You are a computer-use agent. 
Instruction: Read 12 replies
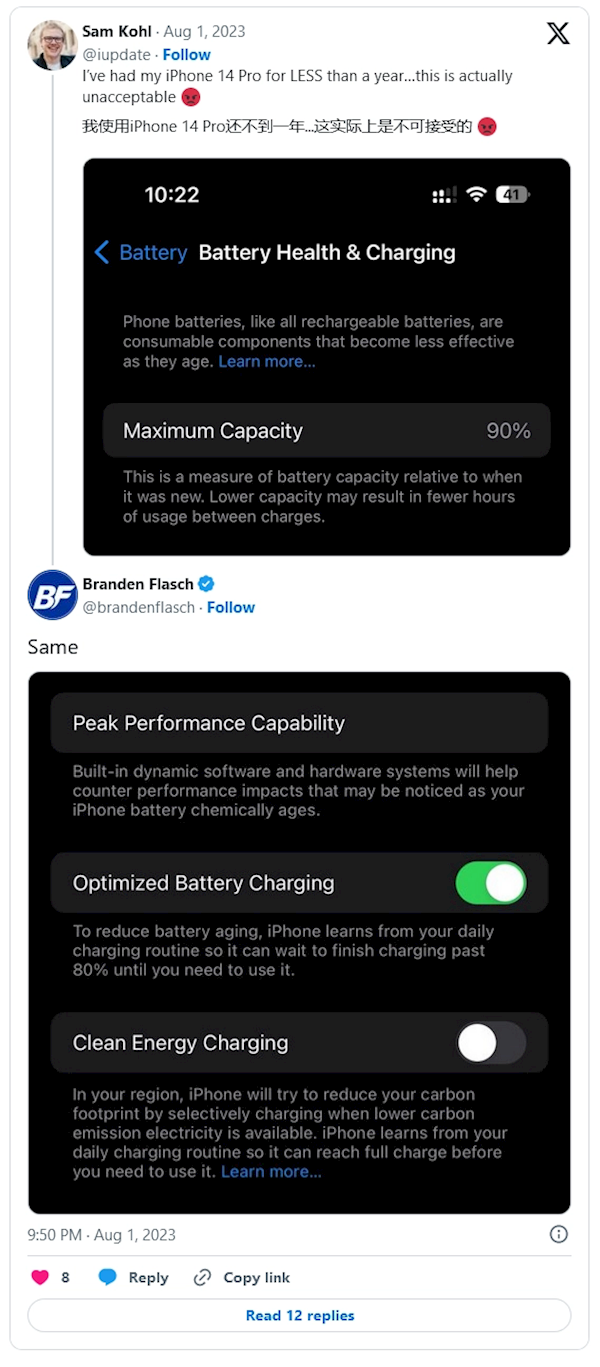(x=299, y=1315)
